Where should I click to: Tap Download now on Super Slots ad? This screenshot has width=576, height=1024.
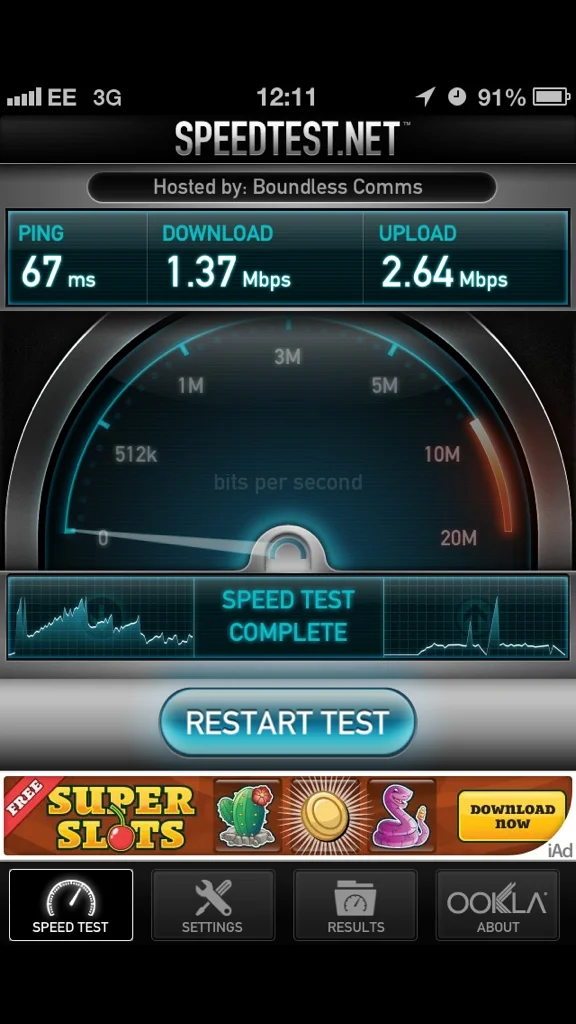pos(512,816)
